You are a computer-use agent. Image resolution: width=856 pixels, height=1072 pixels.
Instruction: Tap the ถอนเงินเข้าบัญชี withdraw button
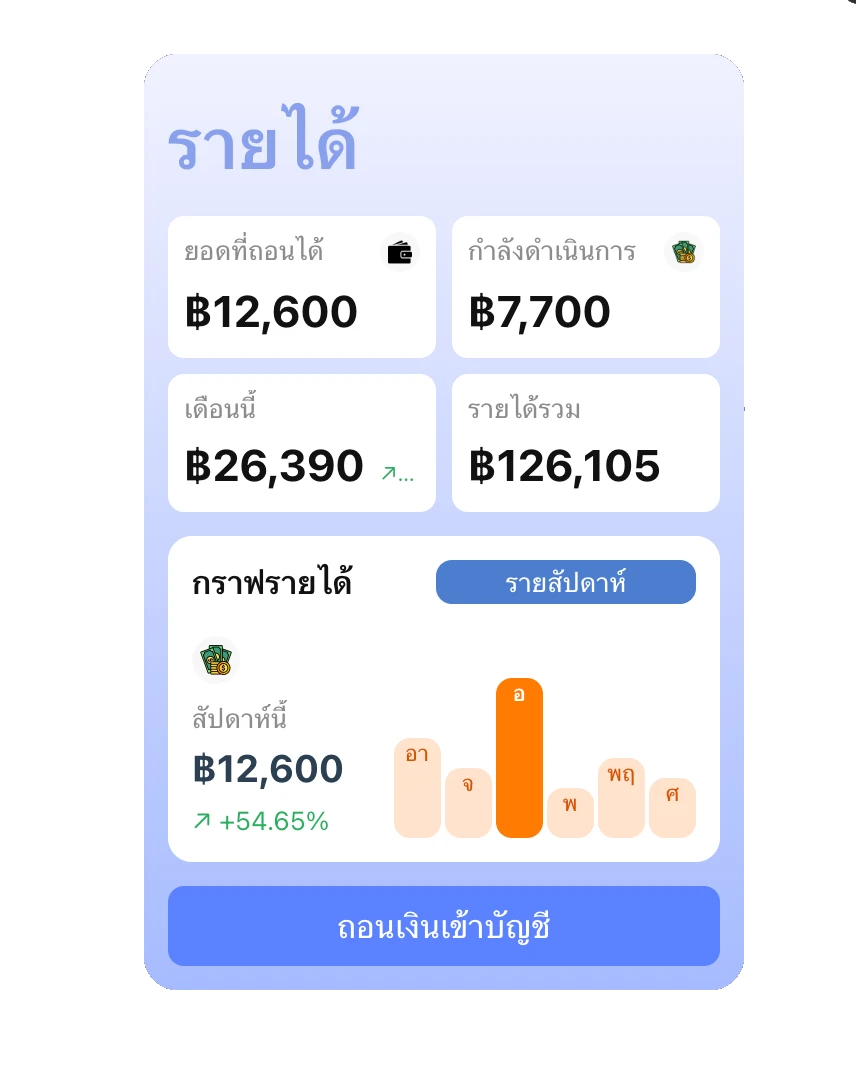tap(443, 926)
